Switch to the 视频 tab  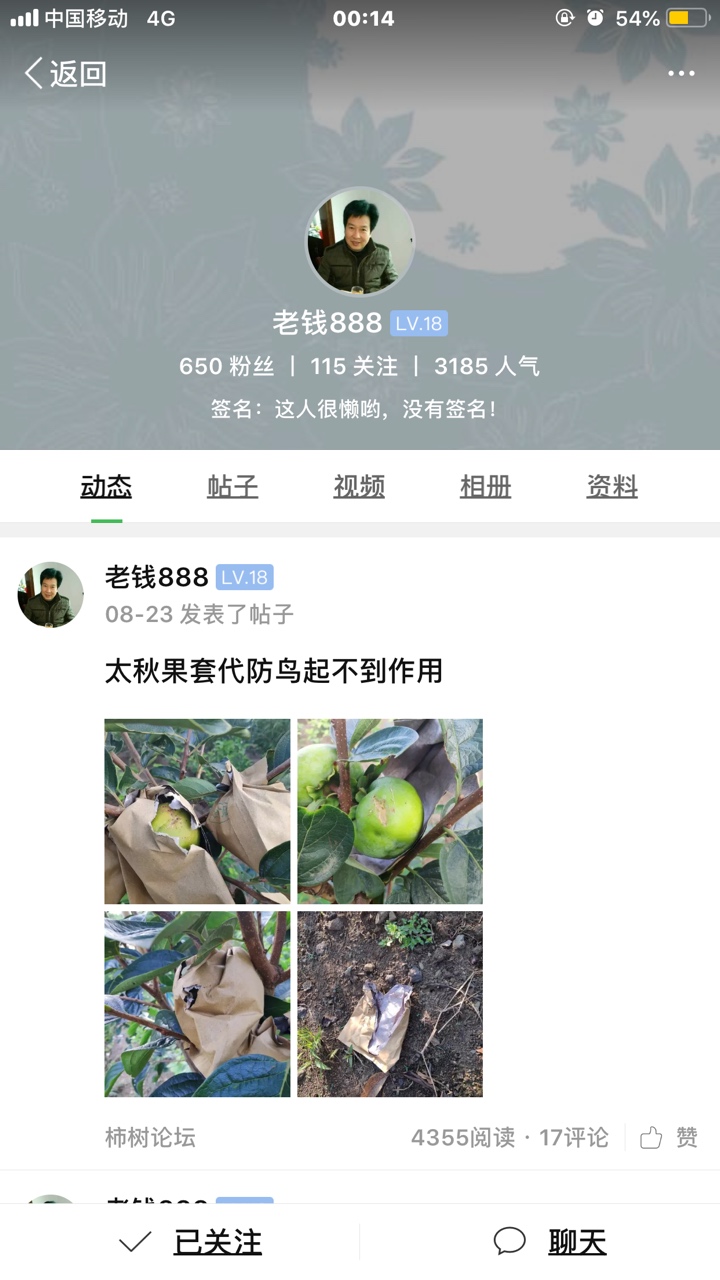point(359,487)
